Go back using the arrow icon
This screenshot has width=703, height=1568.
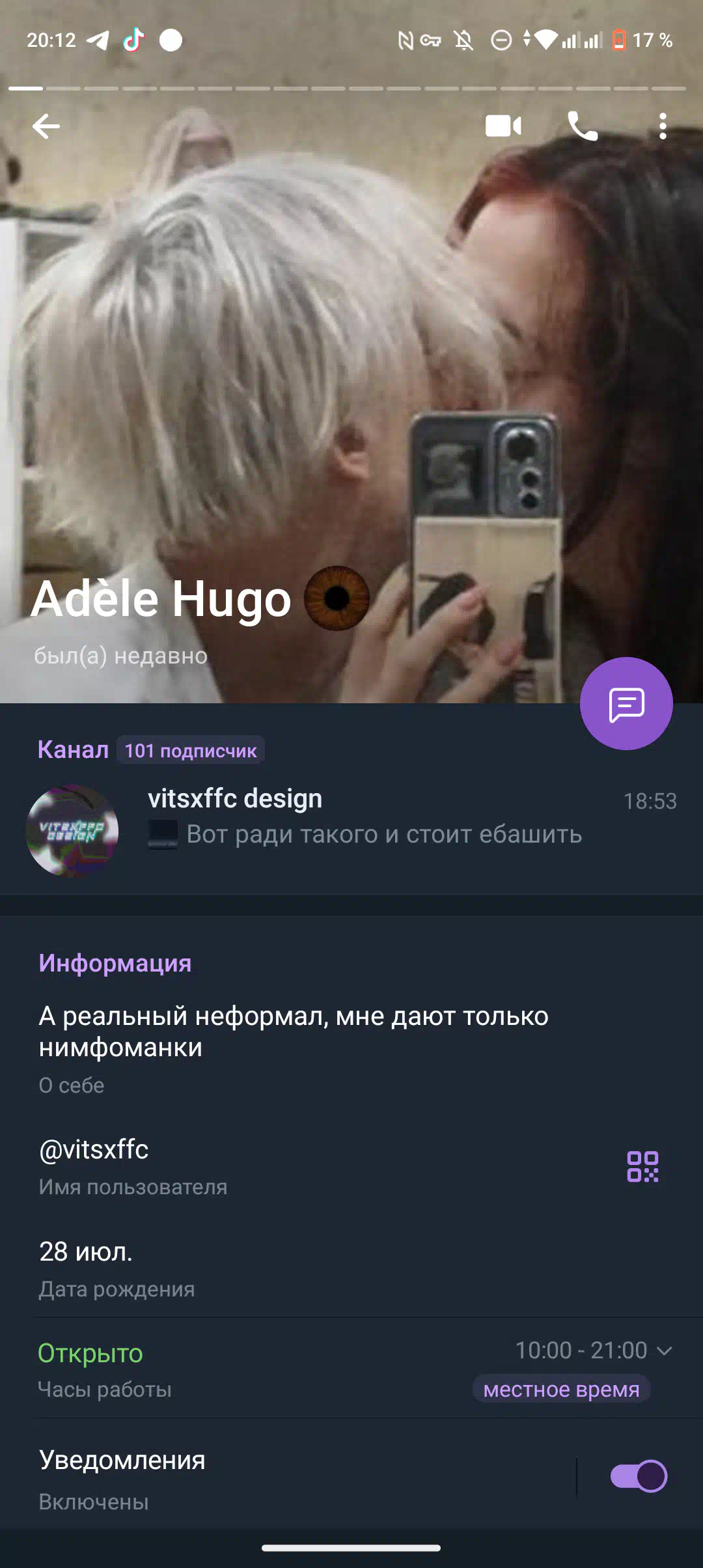[46, 126]
